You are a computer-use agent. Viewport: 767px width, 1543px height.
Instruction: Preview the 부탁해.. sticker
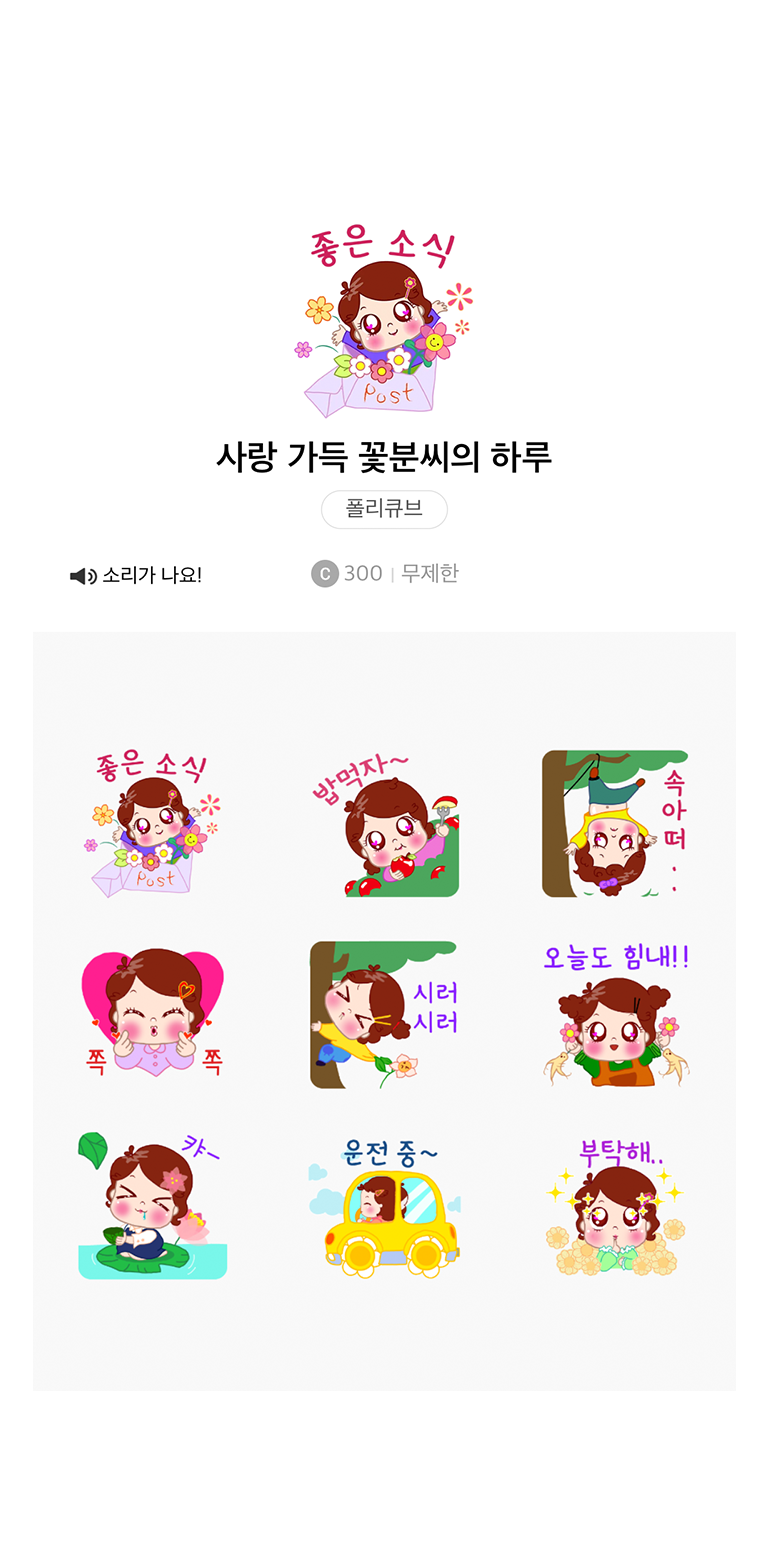[x=614, y=1205]
